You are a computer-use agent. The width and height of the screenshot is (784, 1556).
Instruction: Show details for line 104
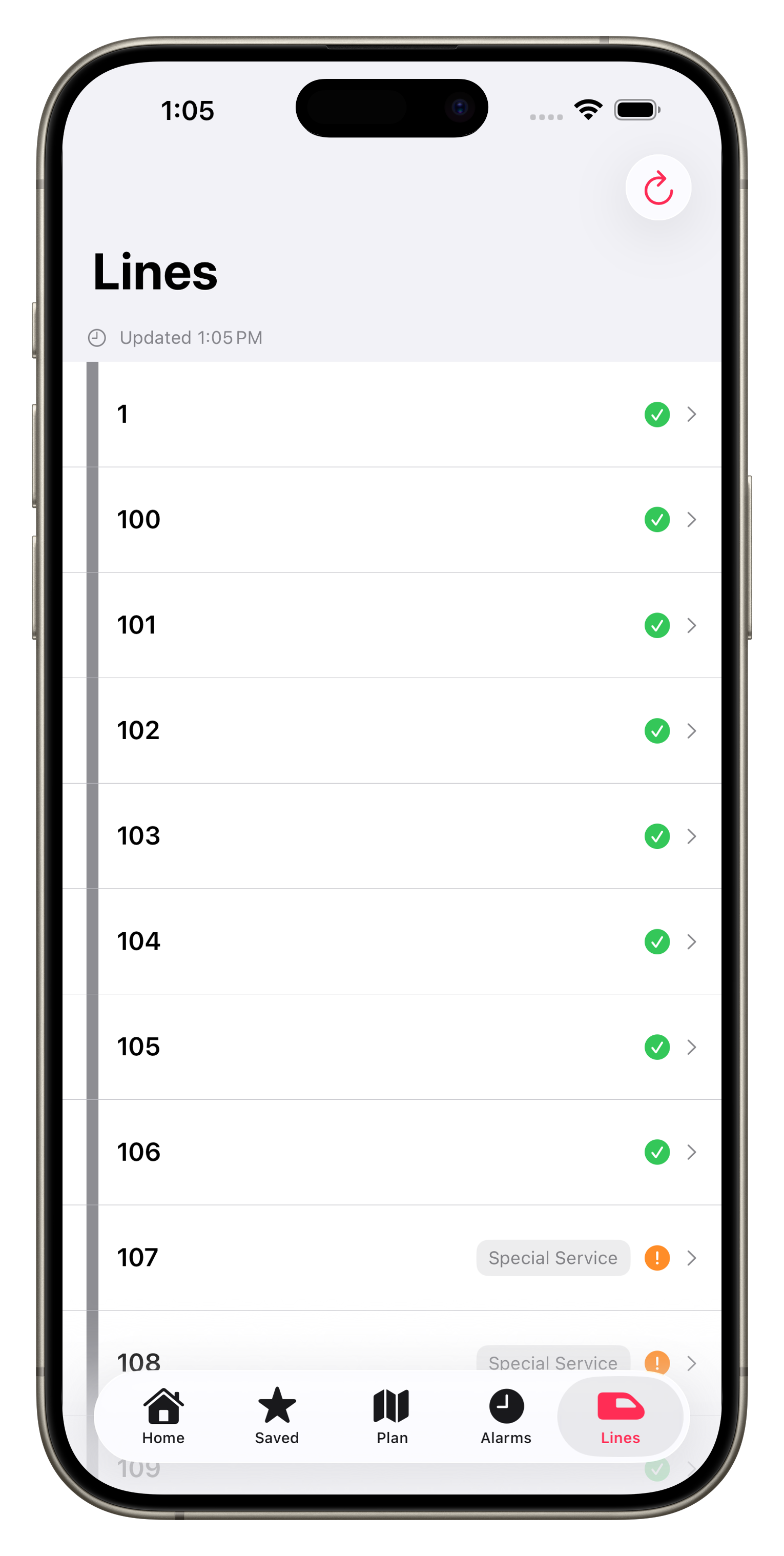point(393,941)
